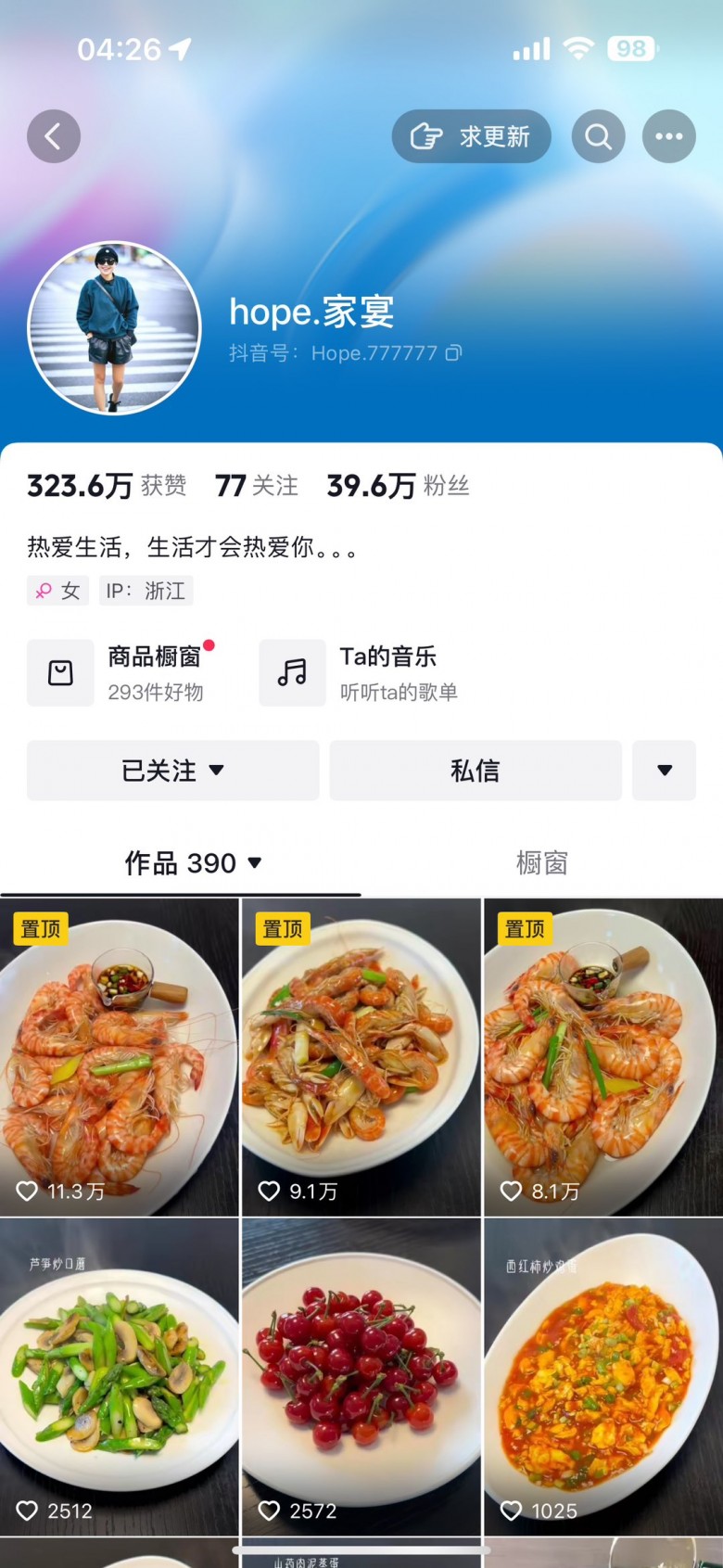Expand the arrow button beside 私信
723x1568 pixels.
point(664,771)
